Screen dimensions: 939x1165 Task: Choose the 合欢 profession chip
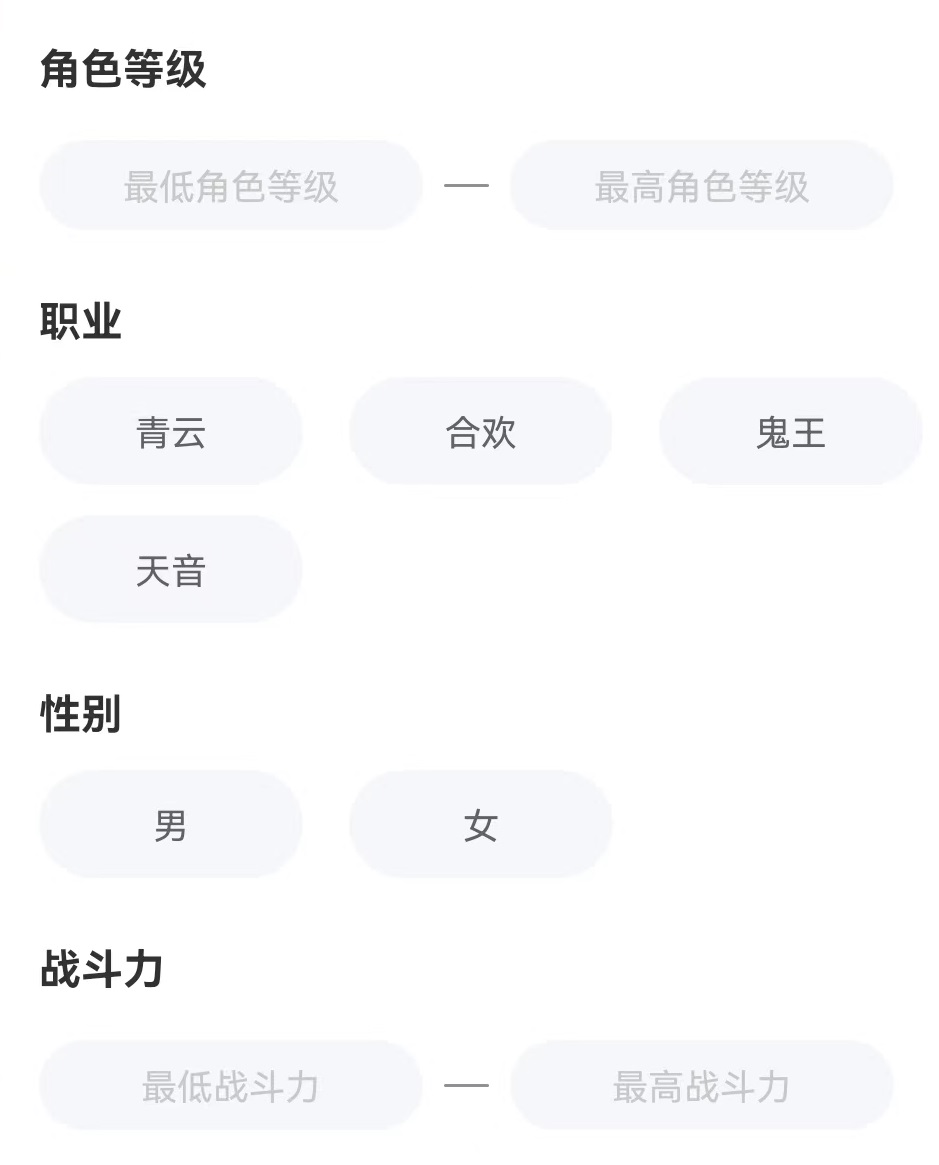click(x=480, y=432)
